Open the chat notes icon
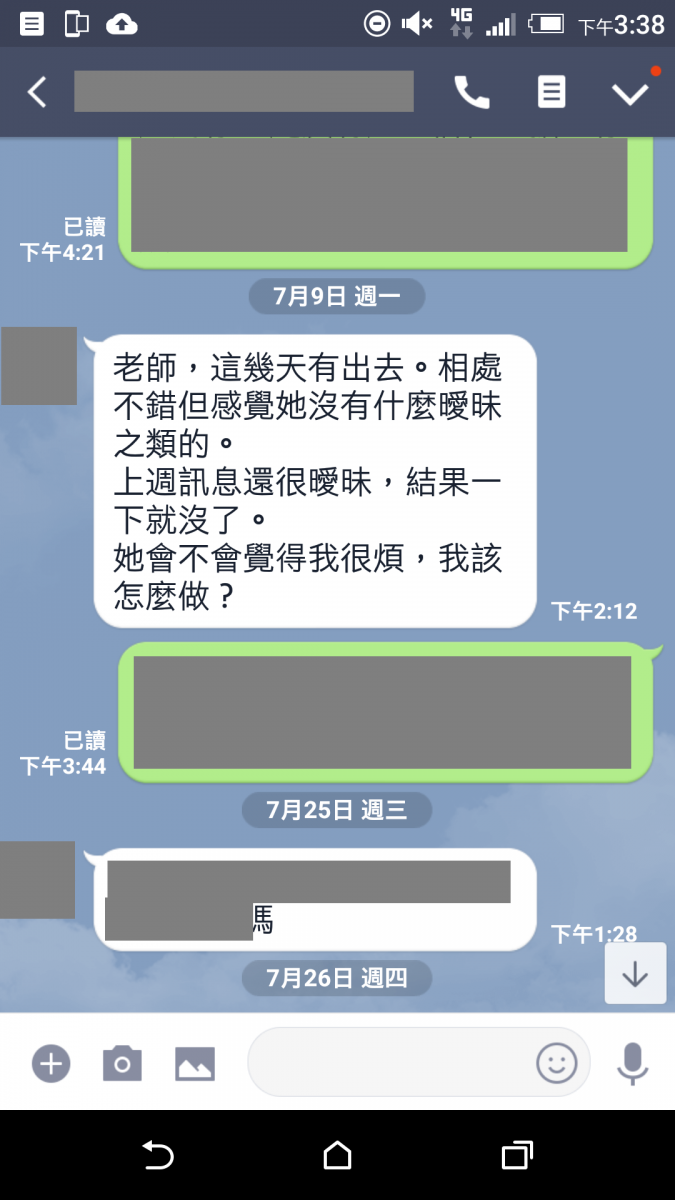675x1200 pixels. (551, 93)
